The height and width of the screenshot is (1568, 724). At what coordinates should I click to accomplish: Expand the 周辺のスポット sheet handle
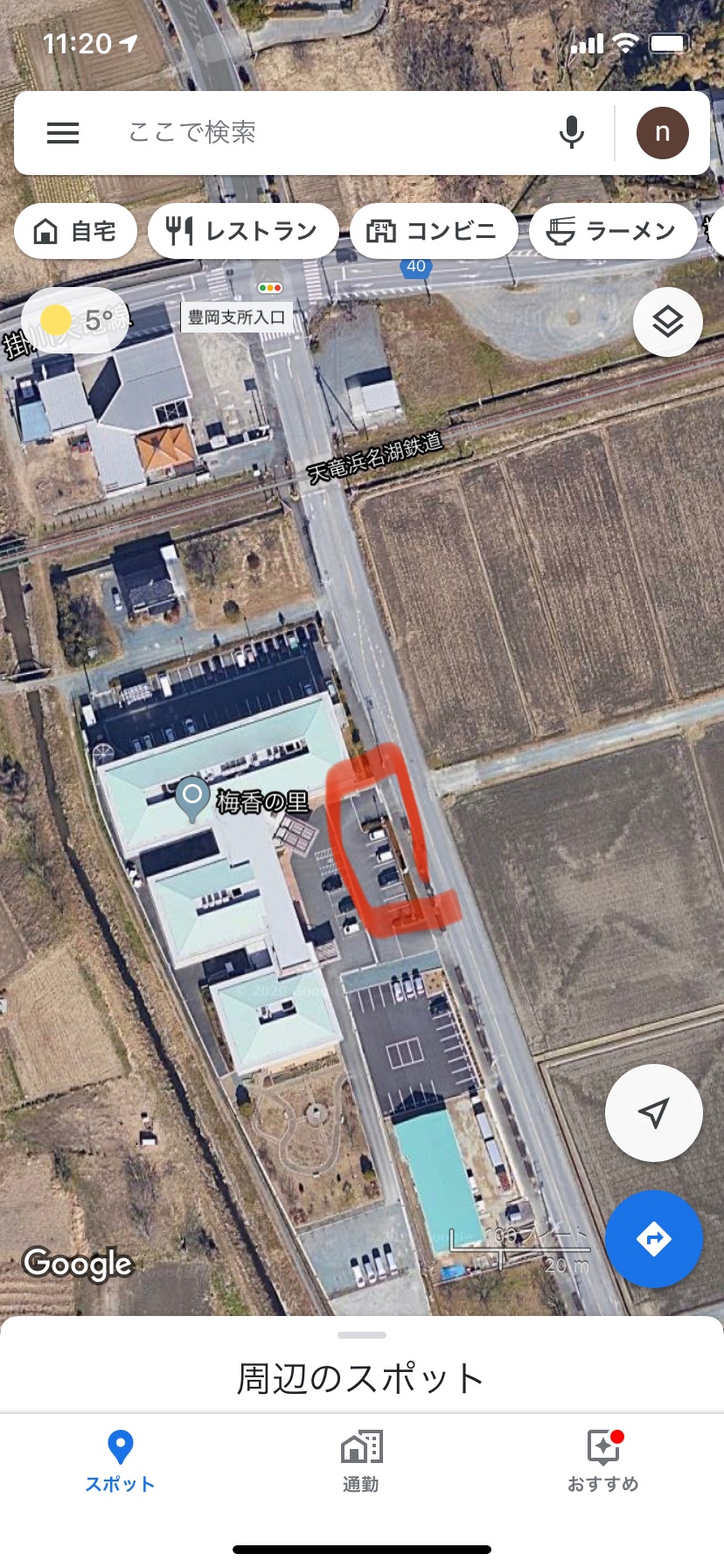362,1335
